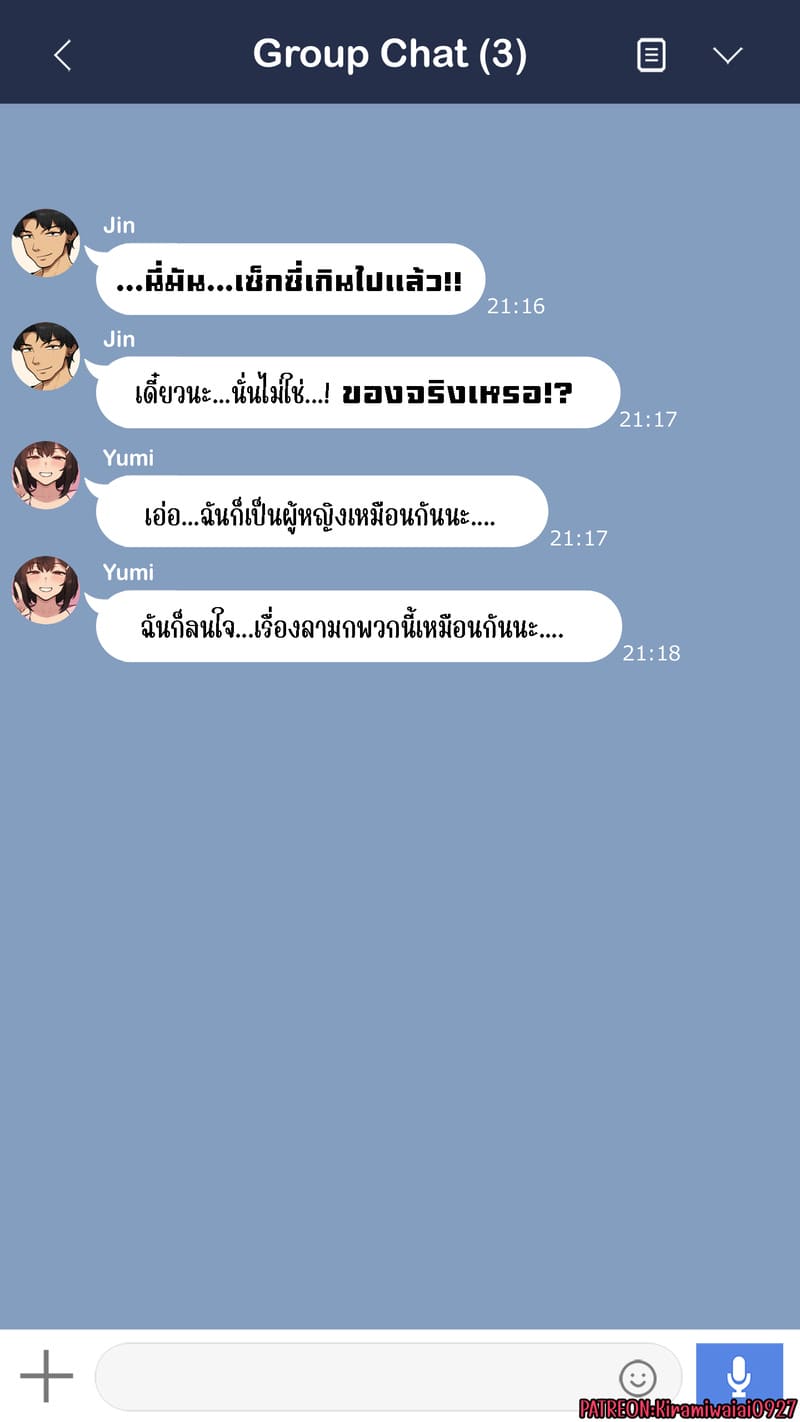Open Jin's first profile avatar

tap(45, 242)
